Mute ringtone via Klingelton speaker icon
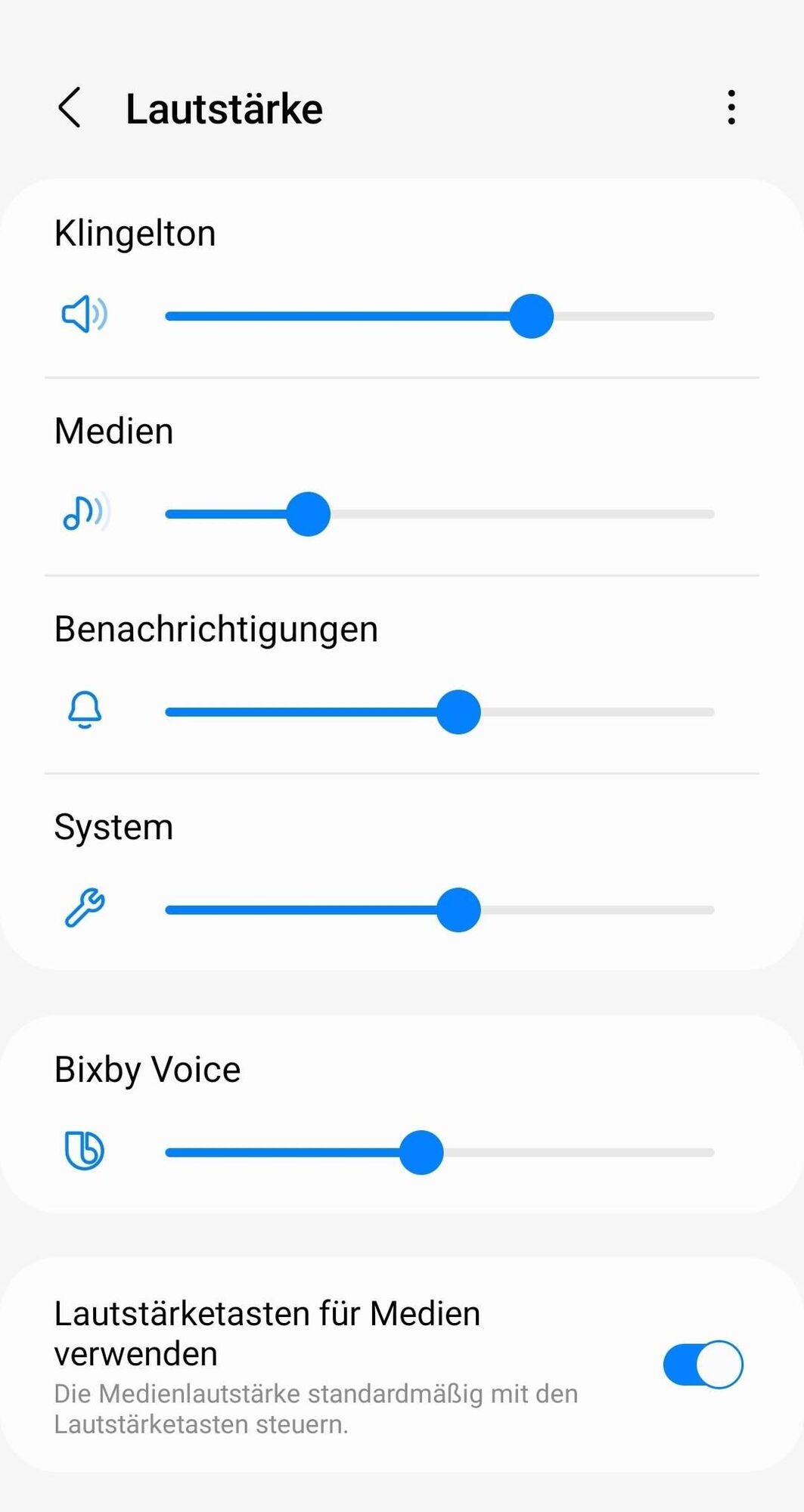 tap(84, 314)
